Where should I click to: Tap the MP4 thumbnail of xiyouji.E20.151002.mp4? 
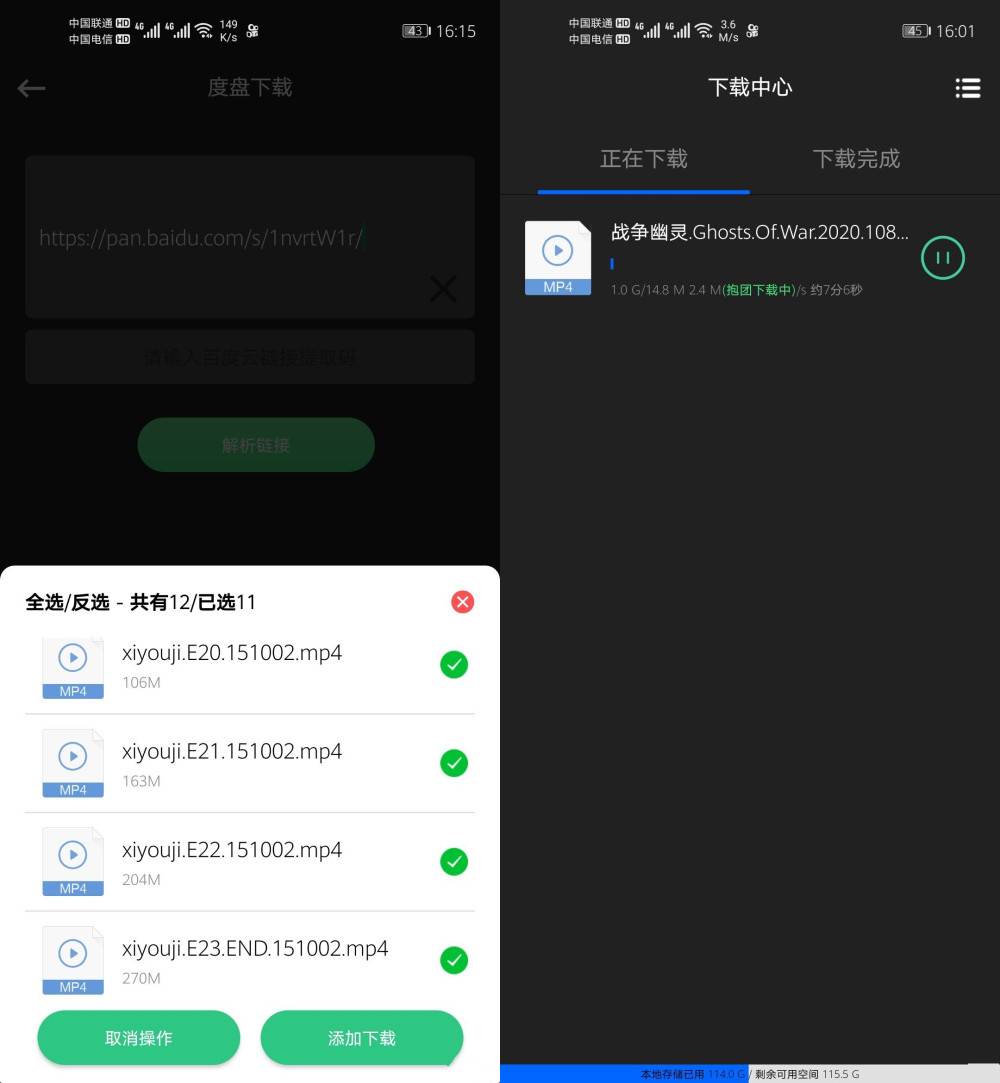[72, 665]
